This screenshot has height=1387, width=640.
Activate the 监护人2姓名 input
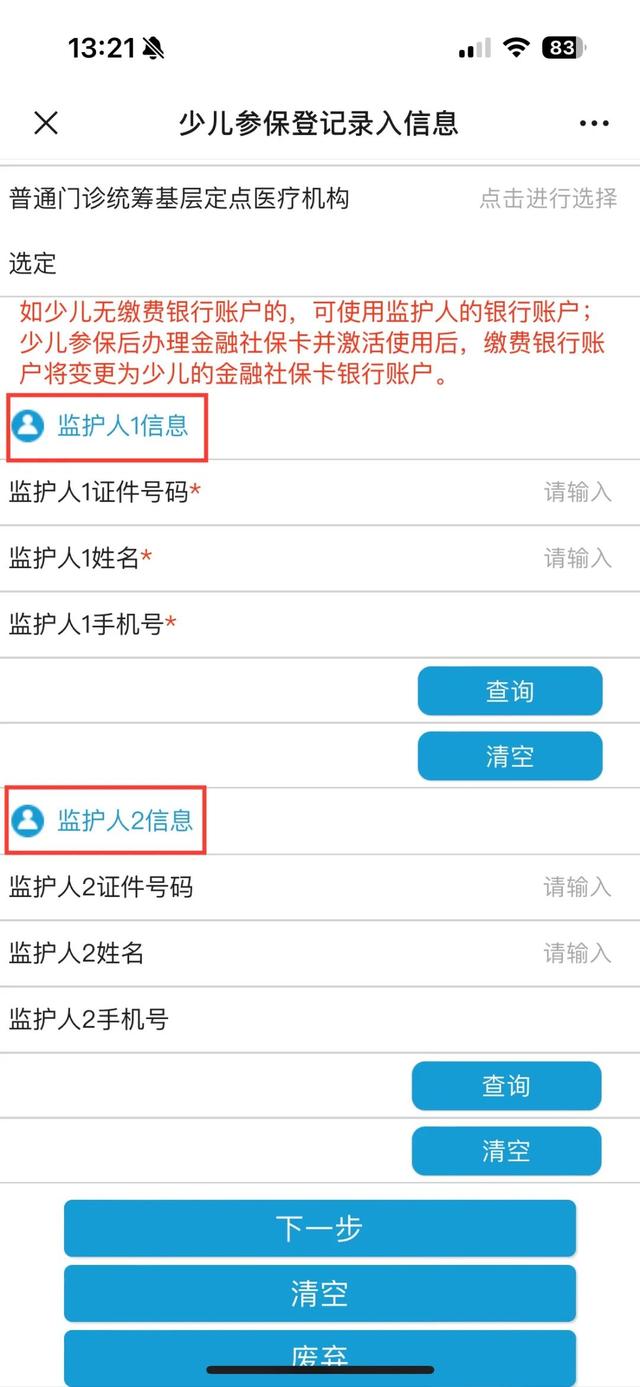(320, 953)
